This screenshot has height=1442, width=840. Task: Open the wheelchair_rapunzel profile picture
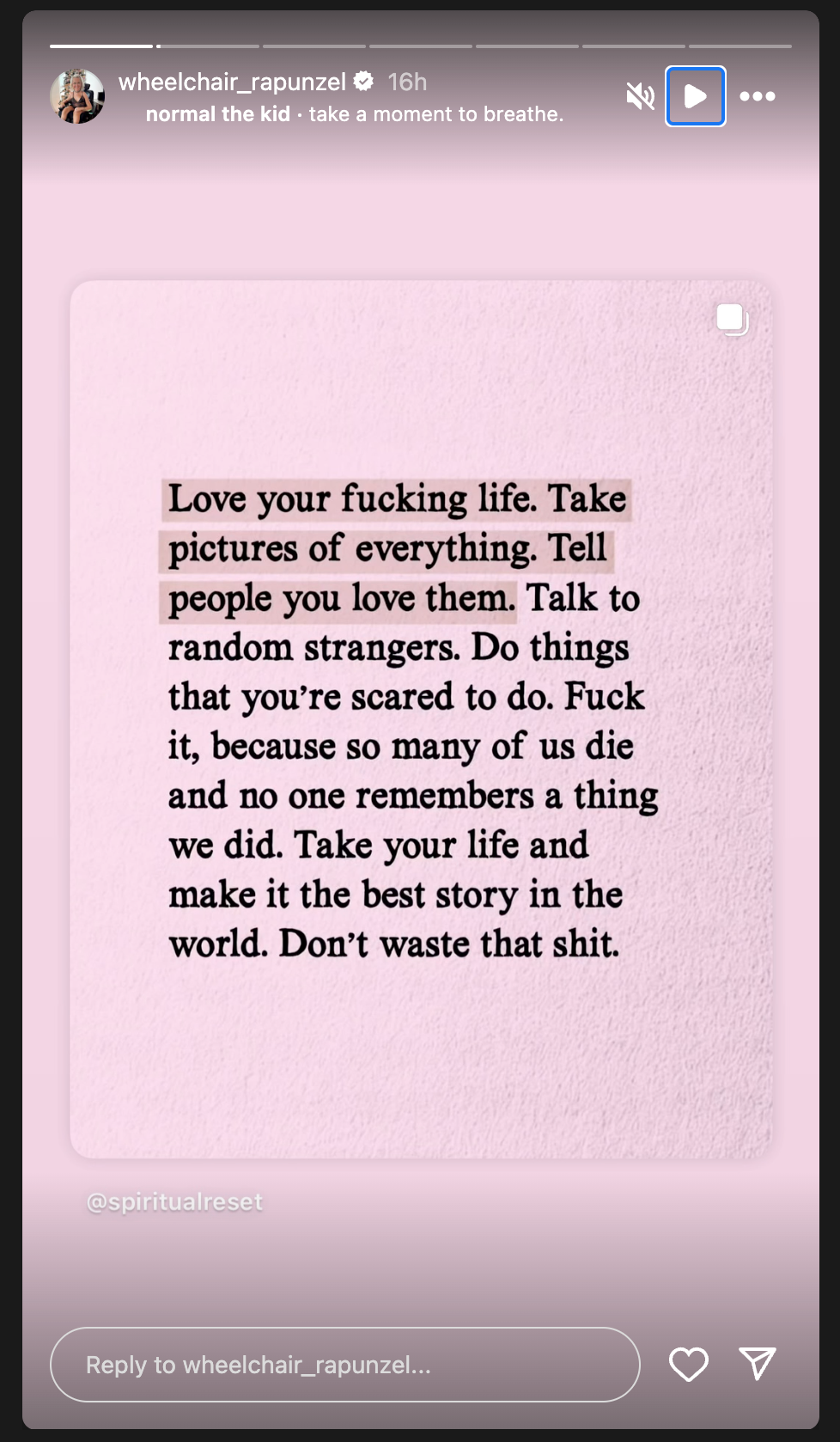(x=77, y=96)
